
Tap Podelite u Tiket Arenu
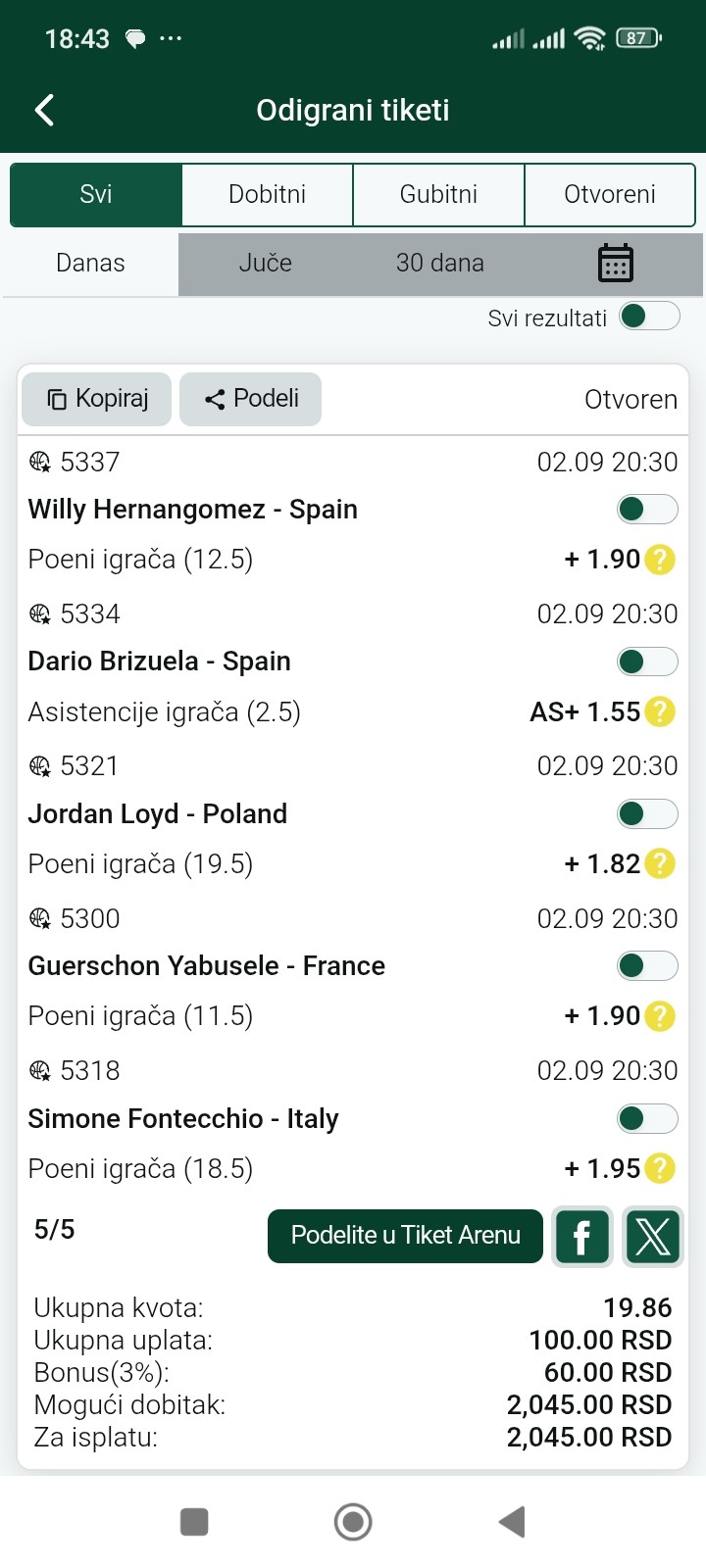(405, 1236)
